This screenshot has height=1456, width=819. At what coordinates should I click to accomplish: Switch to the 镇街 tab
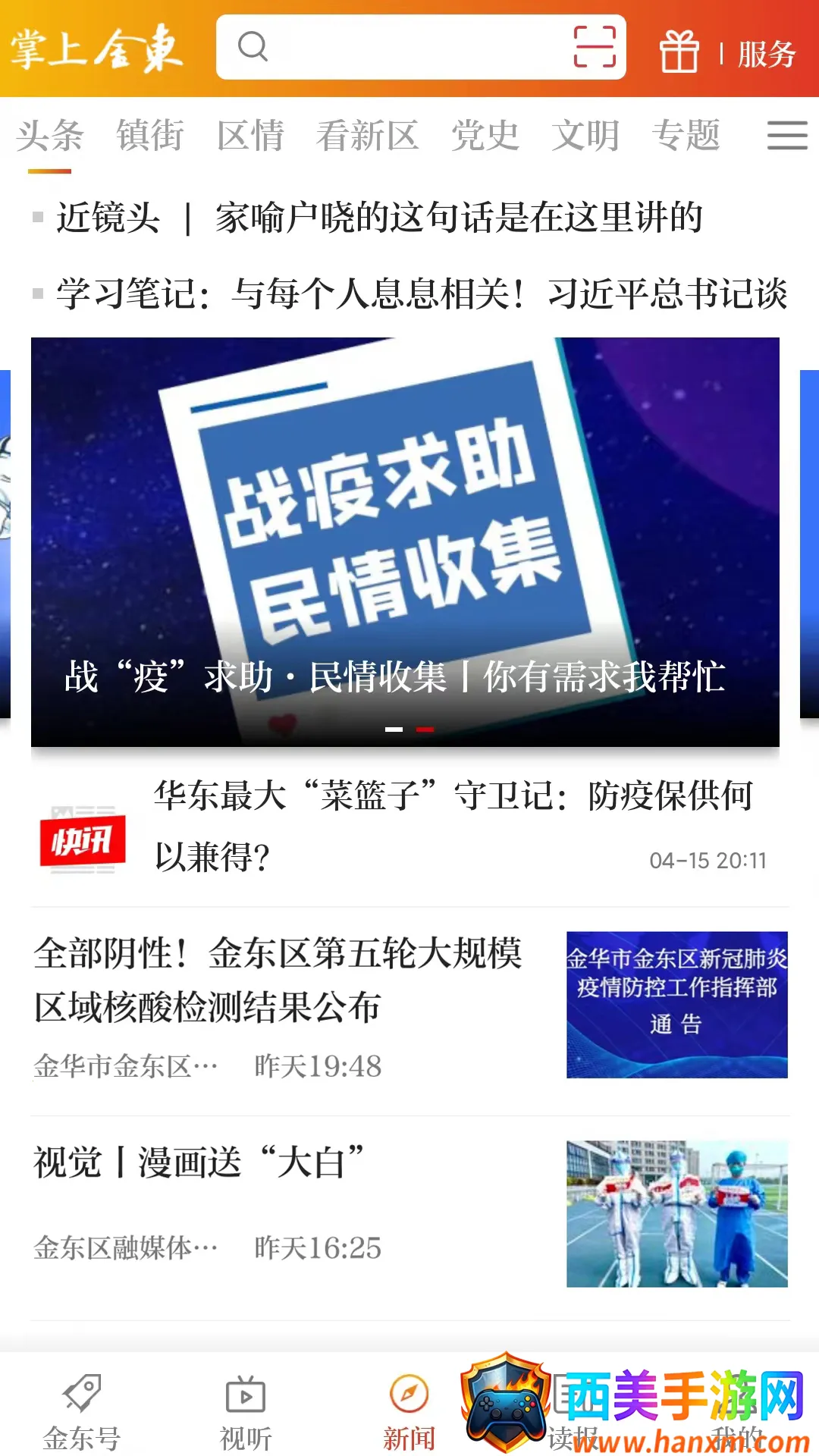(x=150, y=136)
